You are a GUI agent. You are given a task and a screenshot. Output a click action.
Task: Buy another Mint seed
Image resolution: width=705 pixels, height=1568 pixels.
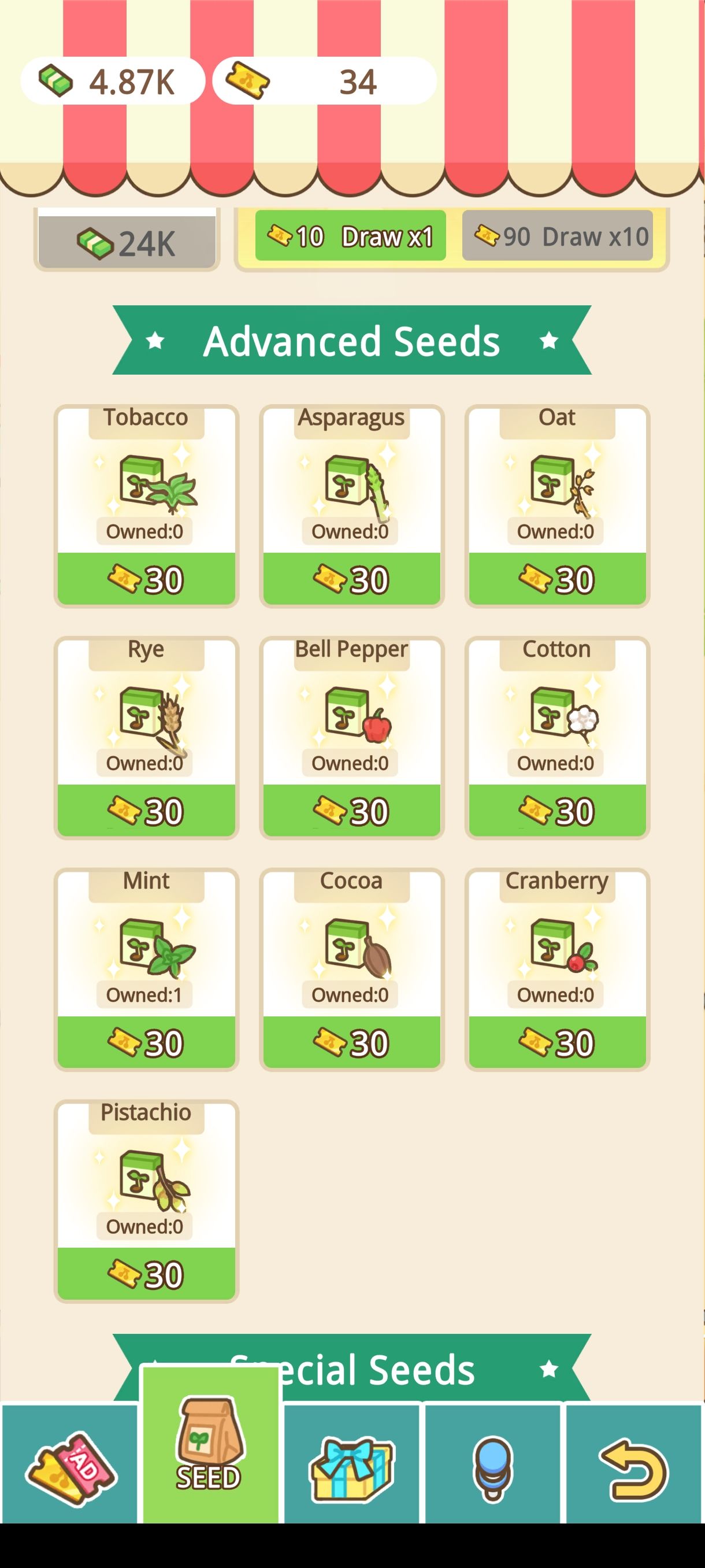point(146,1042)
